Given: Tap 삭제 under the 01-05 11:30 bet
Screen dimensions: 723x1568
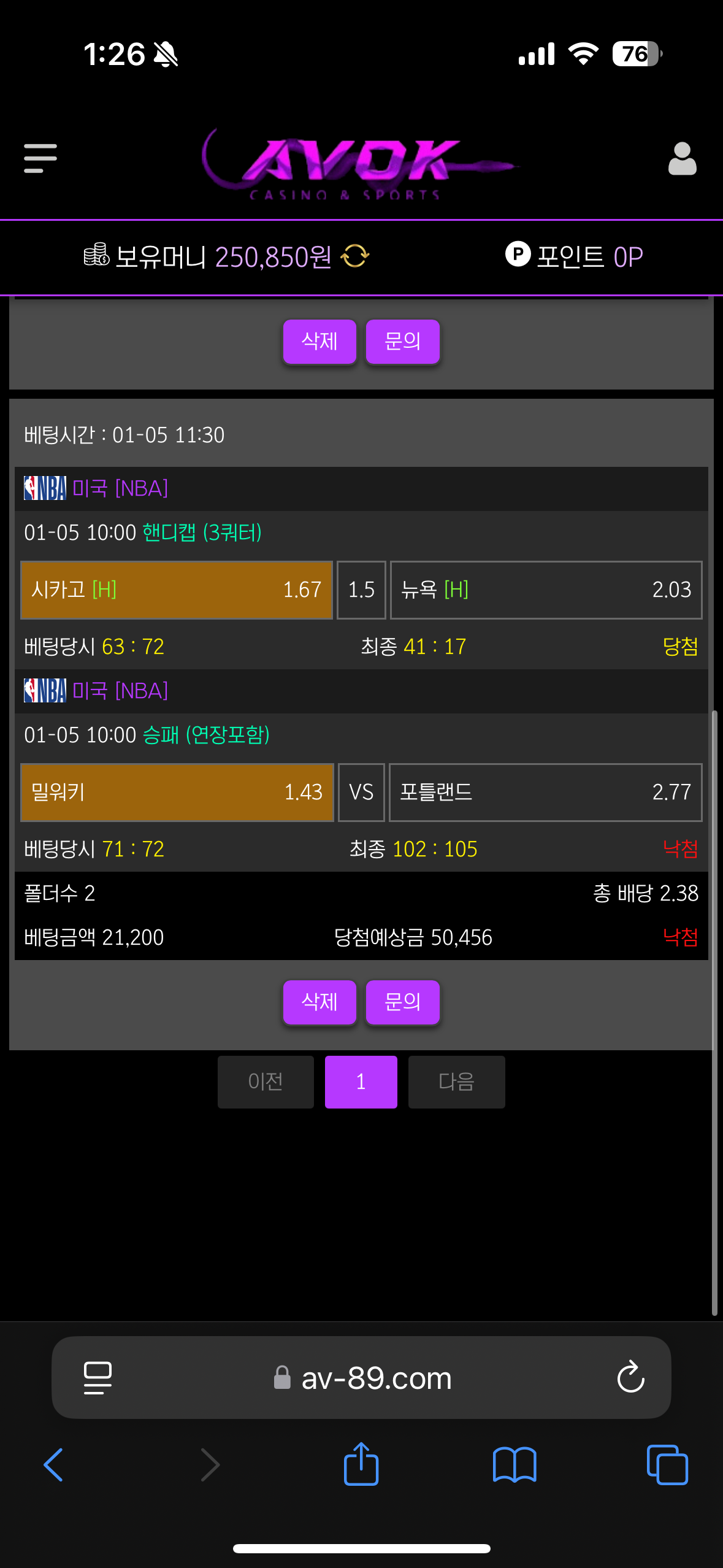Looking at the screenshot, I should tap(319, 1002).
